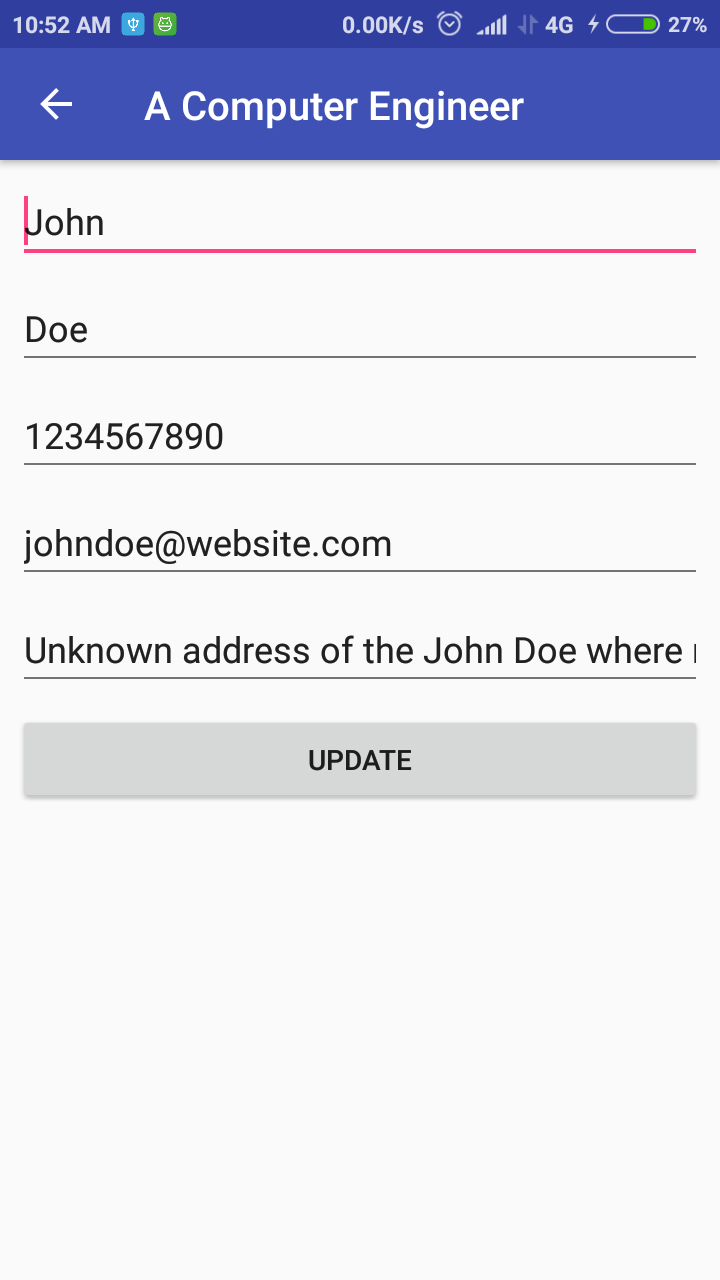This screenshot has width=720, height=1280.
Task: Edit the phone number field 1234567890
Action: (359, 437)
